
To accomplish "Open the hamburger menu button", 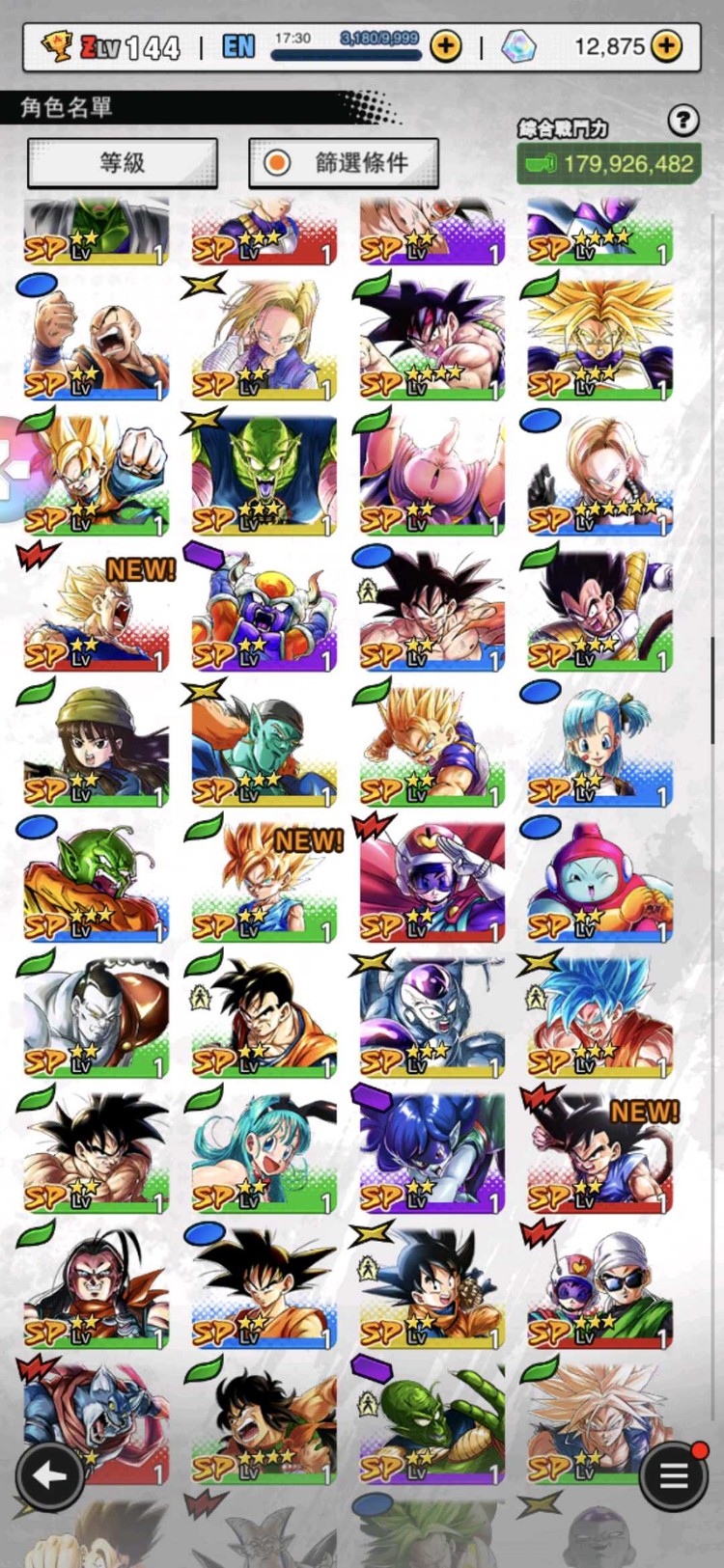I will [674, 1474].
